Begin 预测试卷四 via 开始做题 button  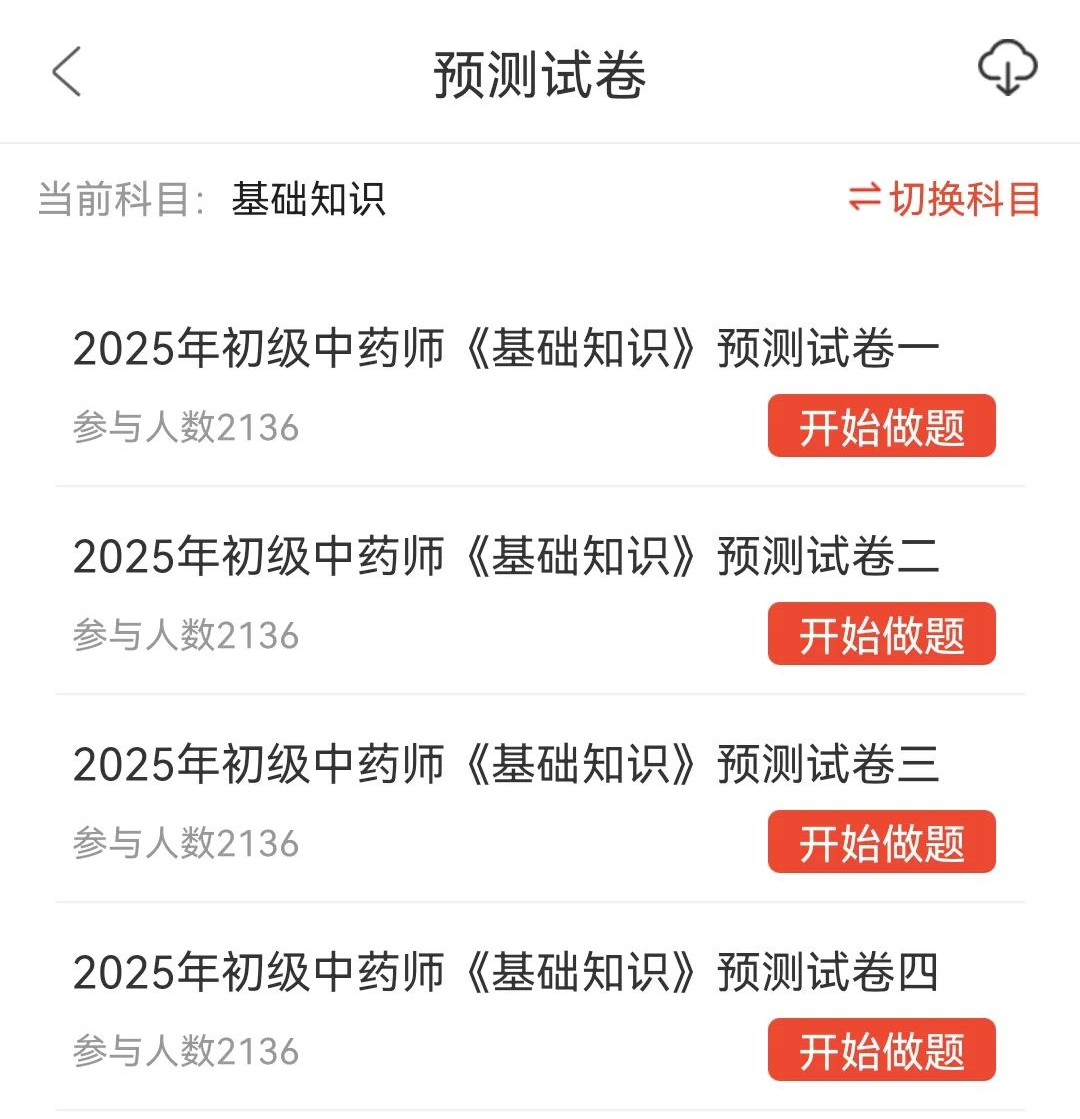click(881, 1050)
